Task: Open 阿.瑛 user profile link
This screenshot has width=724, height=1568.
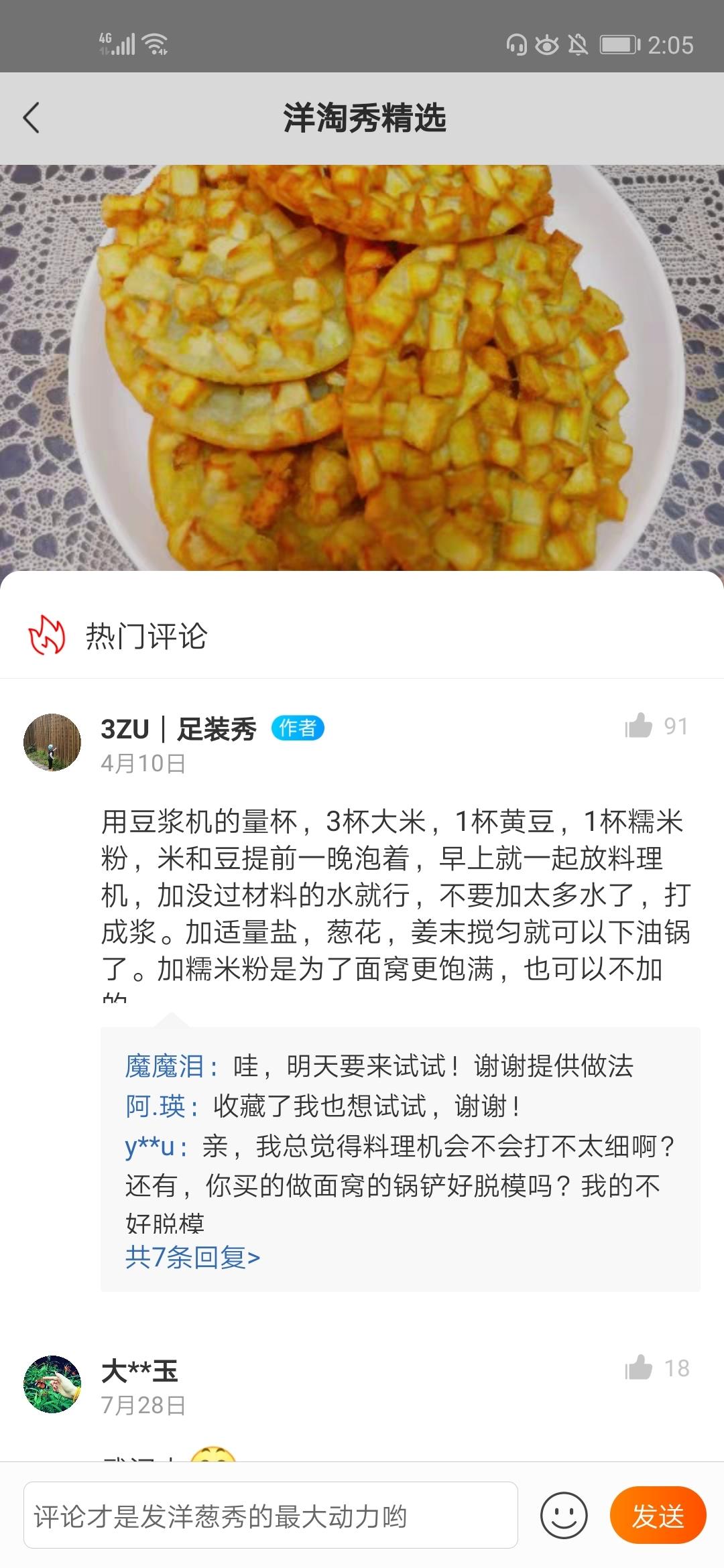Action: pyautogui.click(x=156, y=1106)
